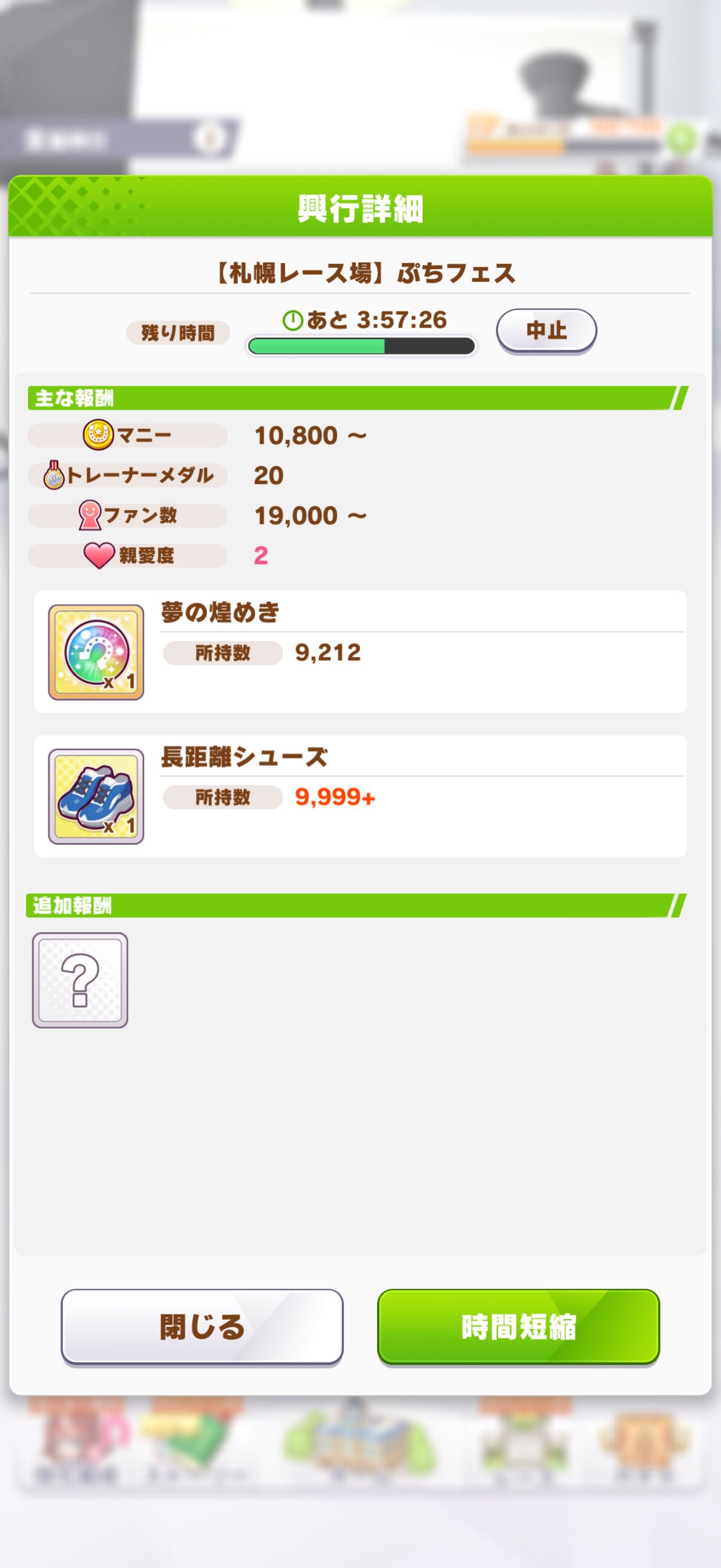Viewport: 721px width, 1568px height.
Task: Tap 時間短縮 to shorten the time
Action: tap(518, 1326)
